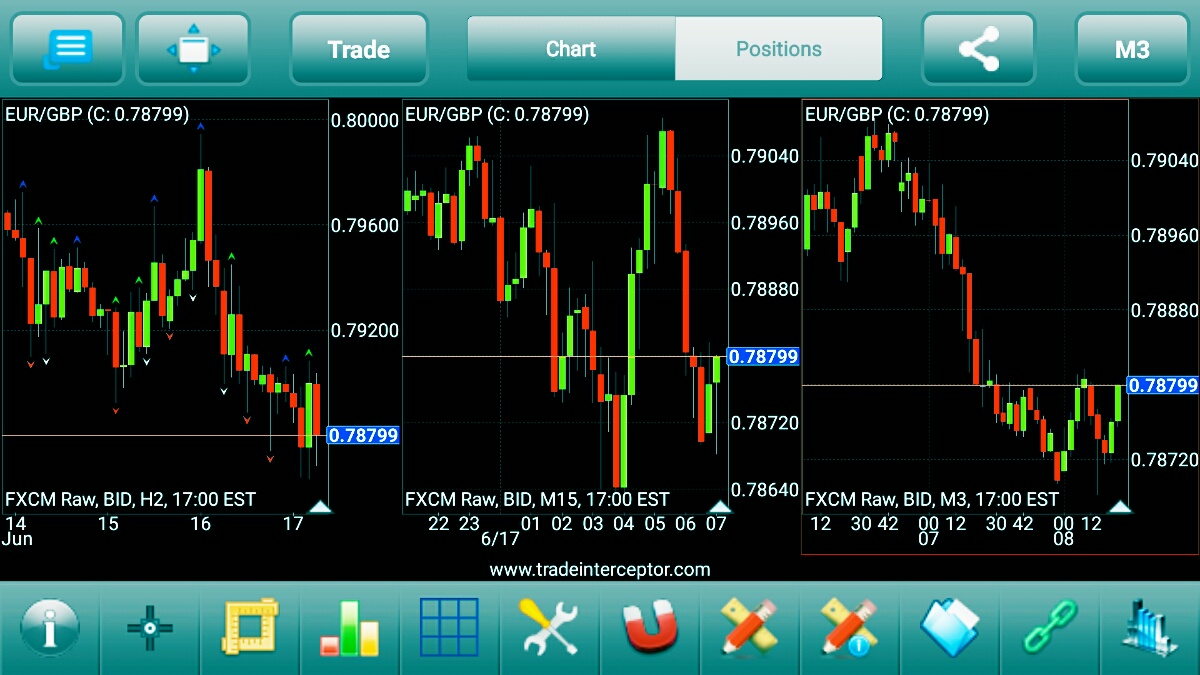Toggle the magnet snap tool
The width and height of the screenshot is (1200, 675).
(650, 629)
